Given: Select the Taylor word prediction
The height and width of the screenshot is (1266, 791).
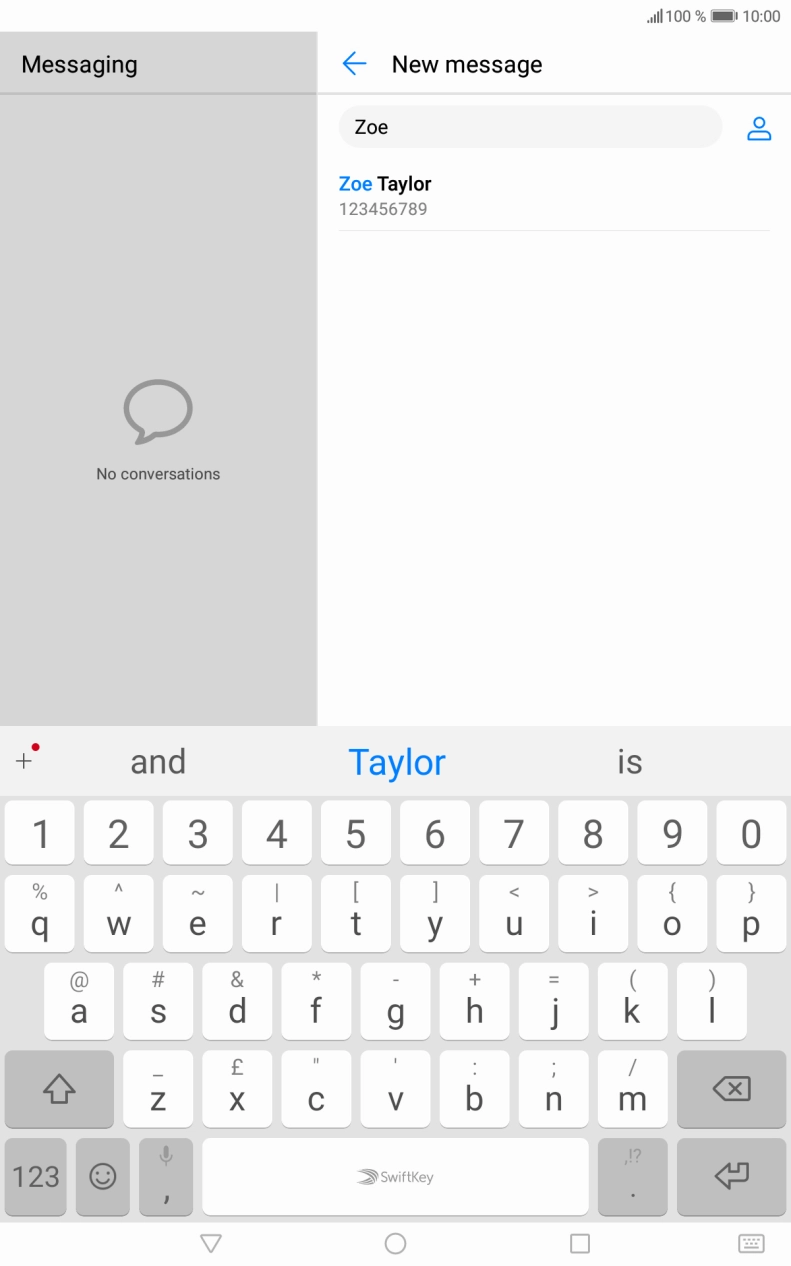Looking at the screenshot, I should (396, 761).
